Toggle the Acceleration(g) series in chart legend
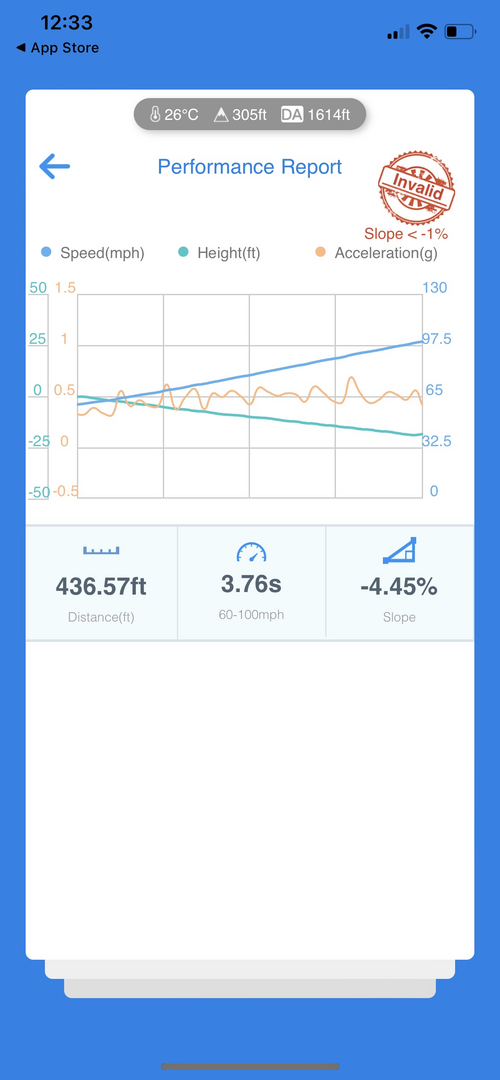Screen dimensions: 500x1080 (x=376, y=253)
